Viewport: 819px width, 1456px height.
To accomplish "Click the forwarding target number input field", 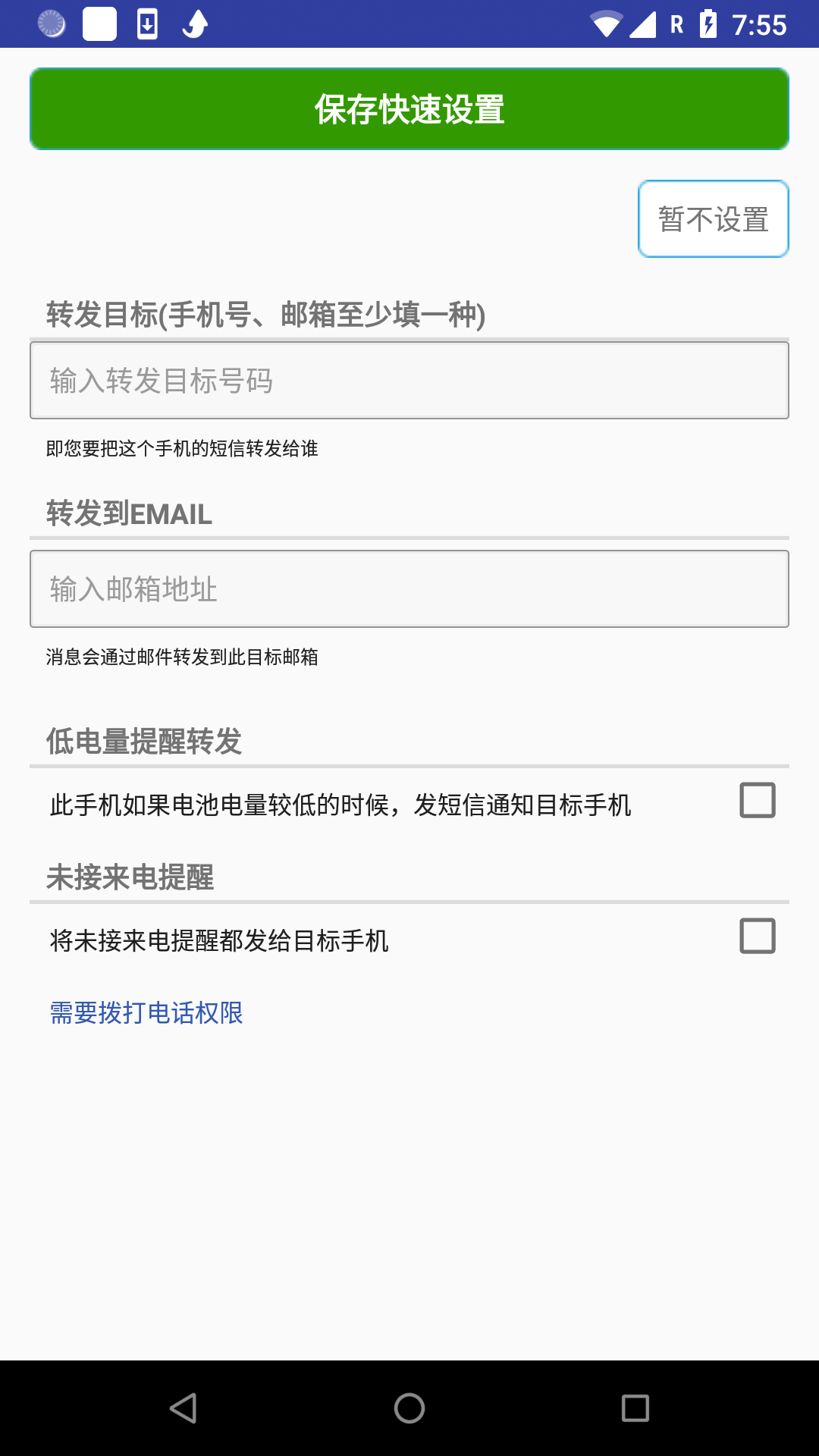I will click(409, 381).
